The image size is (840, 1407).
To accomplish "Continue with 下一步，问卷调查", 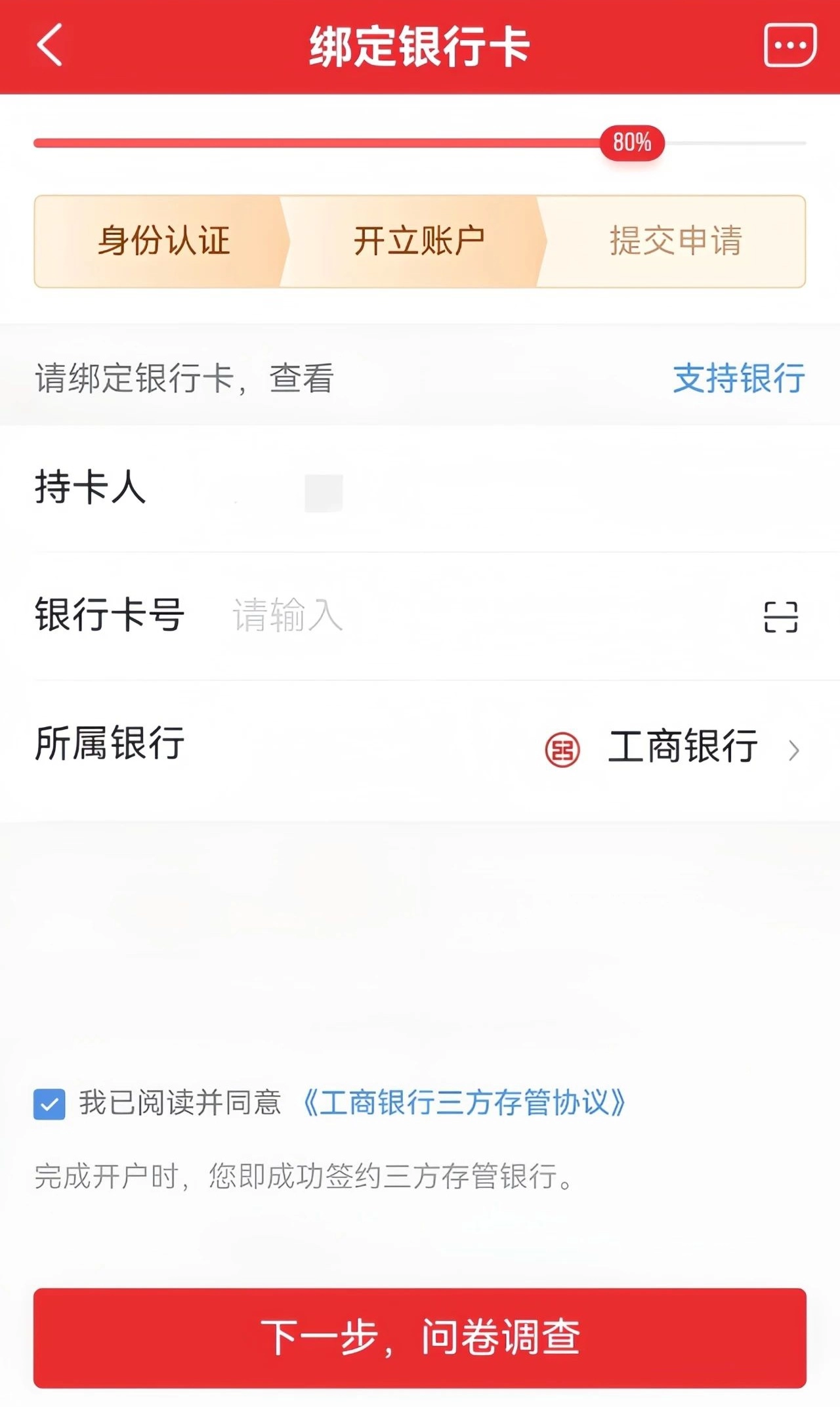I will (x=420, y=1337).
